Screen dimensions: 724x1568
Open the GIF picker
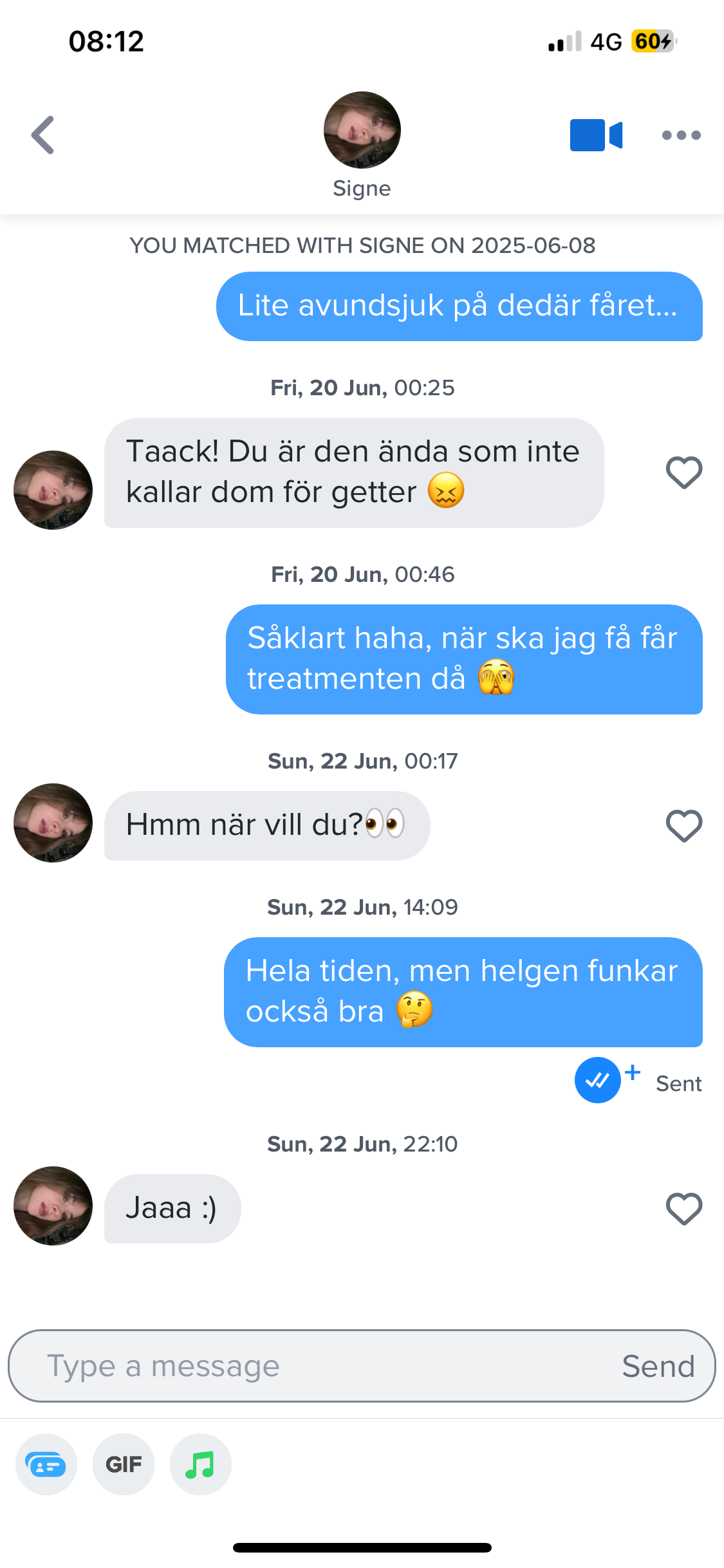124,1464
